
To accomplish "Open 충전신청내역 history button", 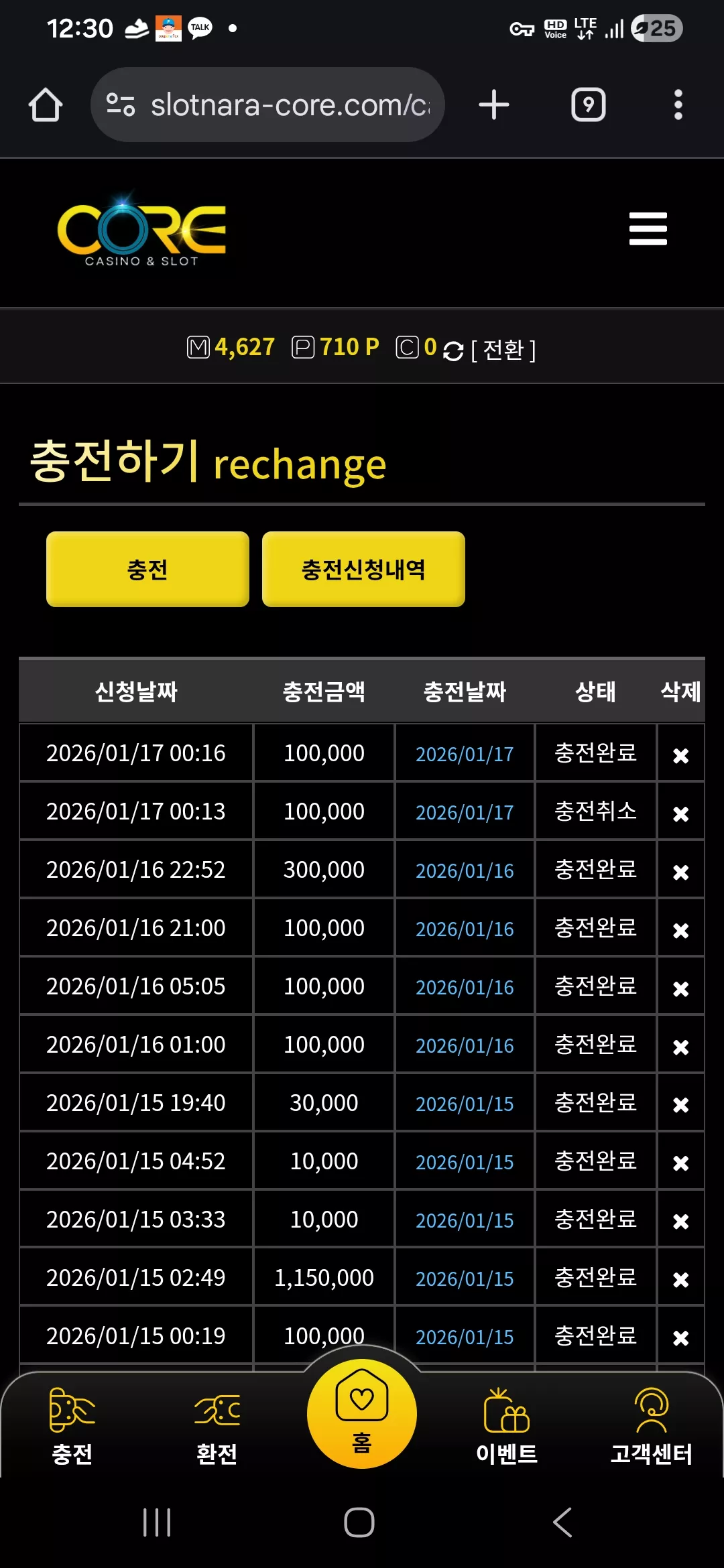I will (x=363, y=570).
